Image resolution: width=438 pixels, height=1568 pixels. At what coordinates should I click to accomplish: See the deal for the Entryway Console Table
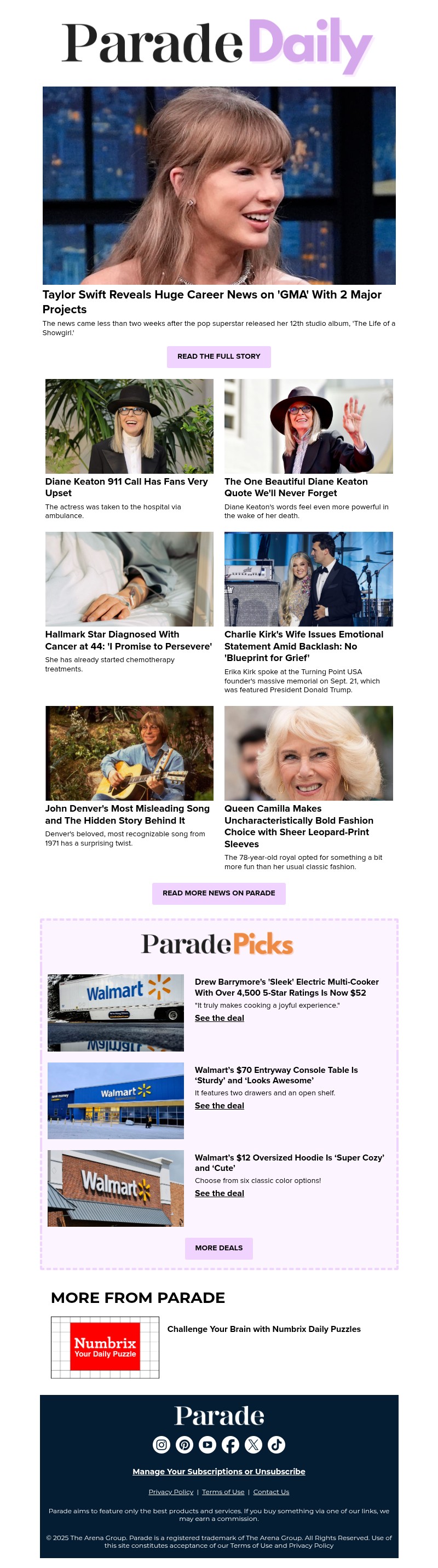pyautogui.click(x=219, y=1105)
